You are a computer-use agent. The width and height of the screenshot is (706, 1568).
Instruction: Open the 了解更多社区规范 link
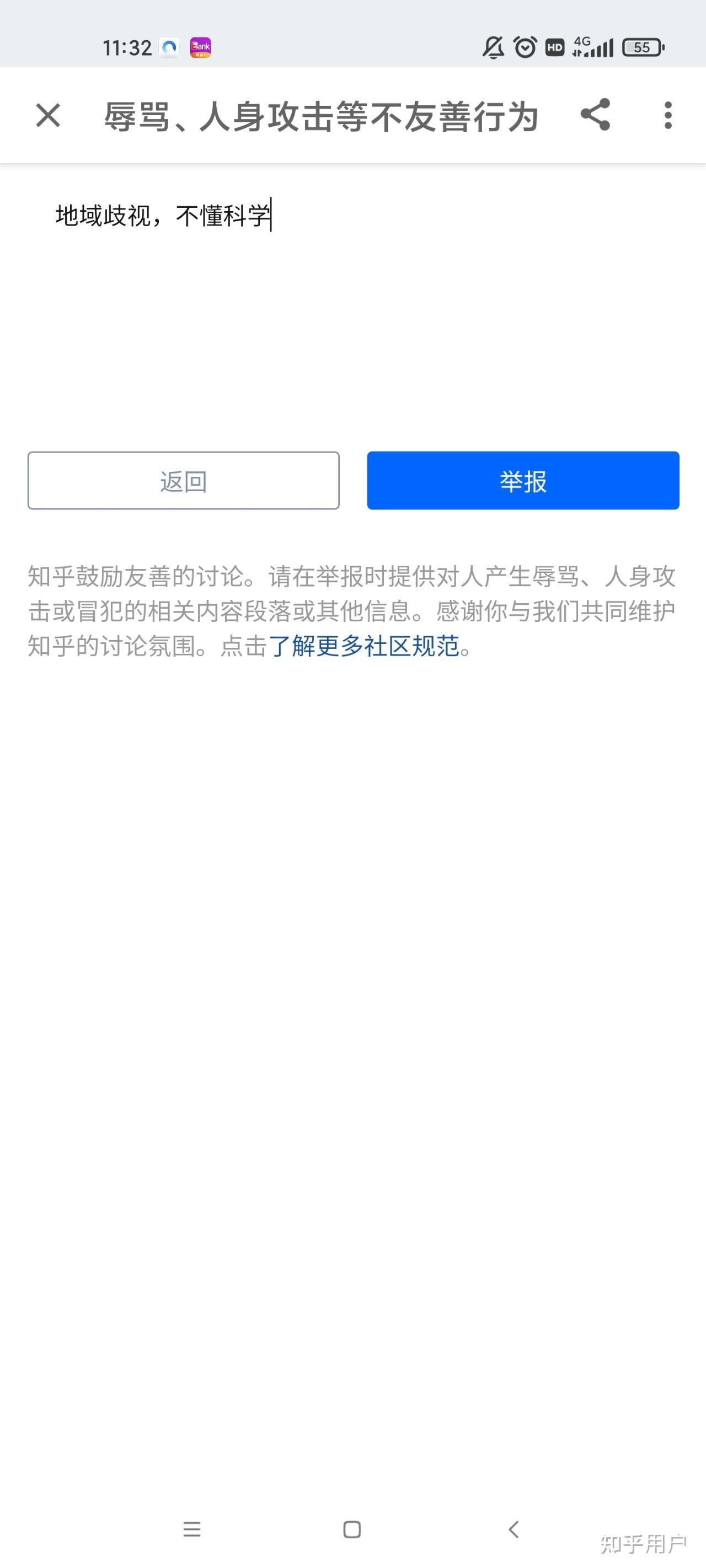point(363,646)
